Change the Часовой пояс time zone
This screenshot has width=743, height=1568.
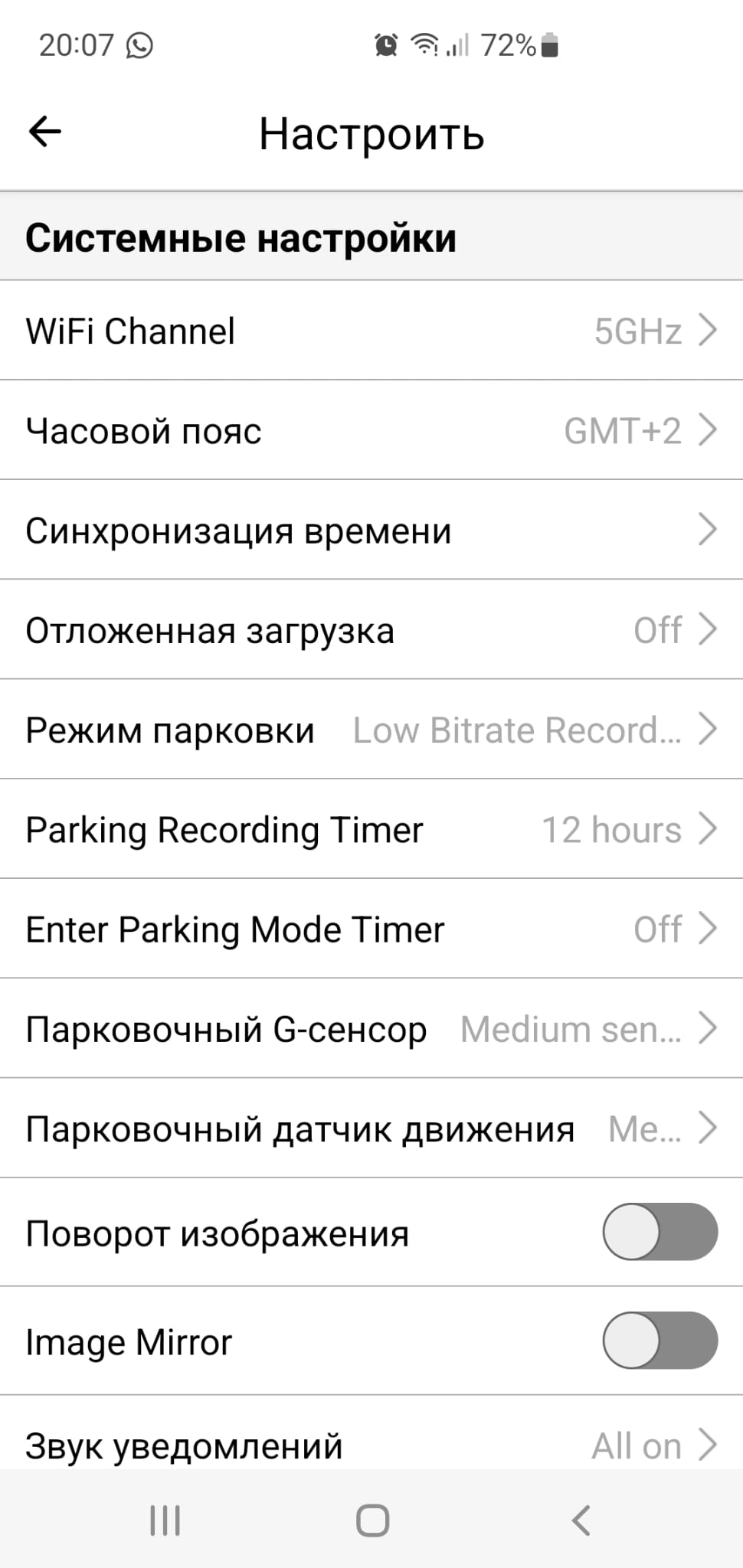click(x=371, y=430)
